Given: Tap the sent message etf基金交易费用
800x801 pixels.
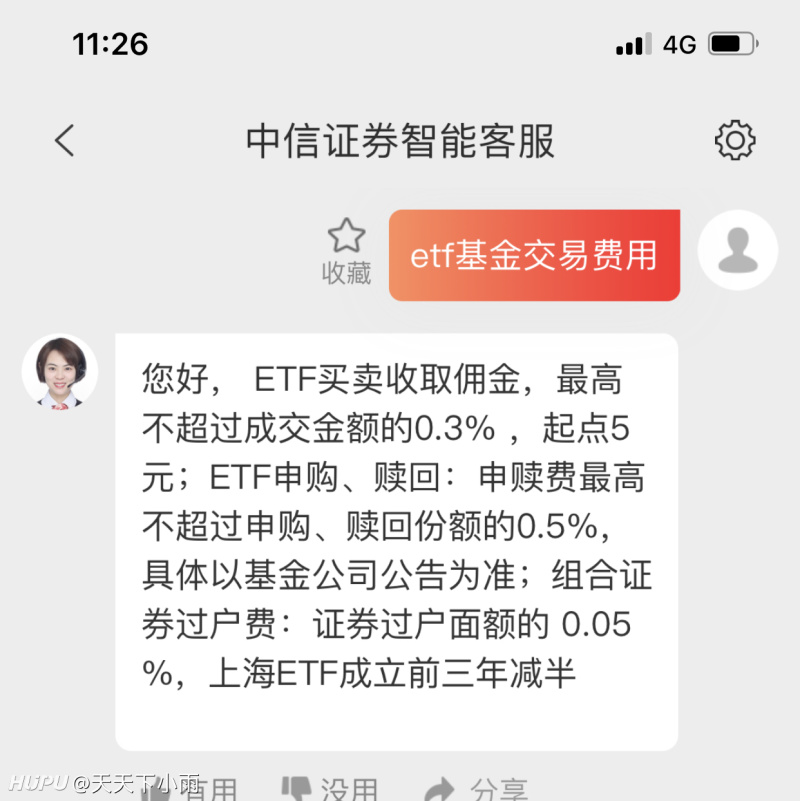Looking at the screenshot, I should (x=533, y=255).
